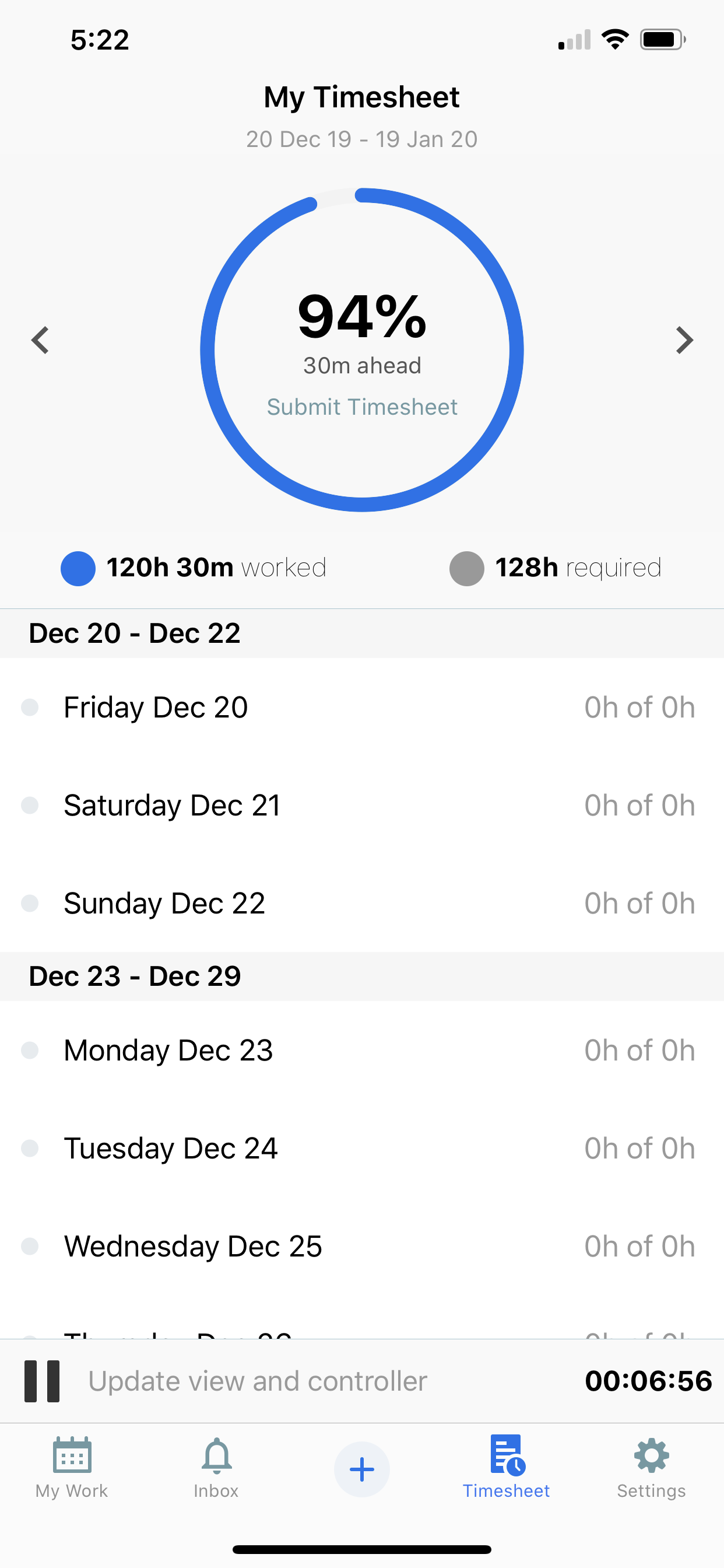Switch to the Inbox tab
This screenshot has height=1568, width=724.
click(x=216, y=1467)
